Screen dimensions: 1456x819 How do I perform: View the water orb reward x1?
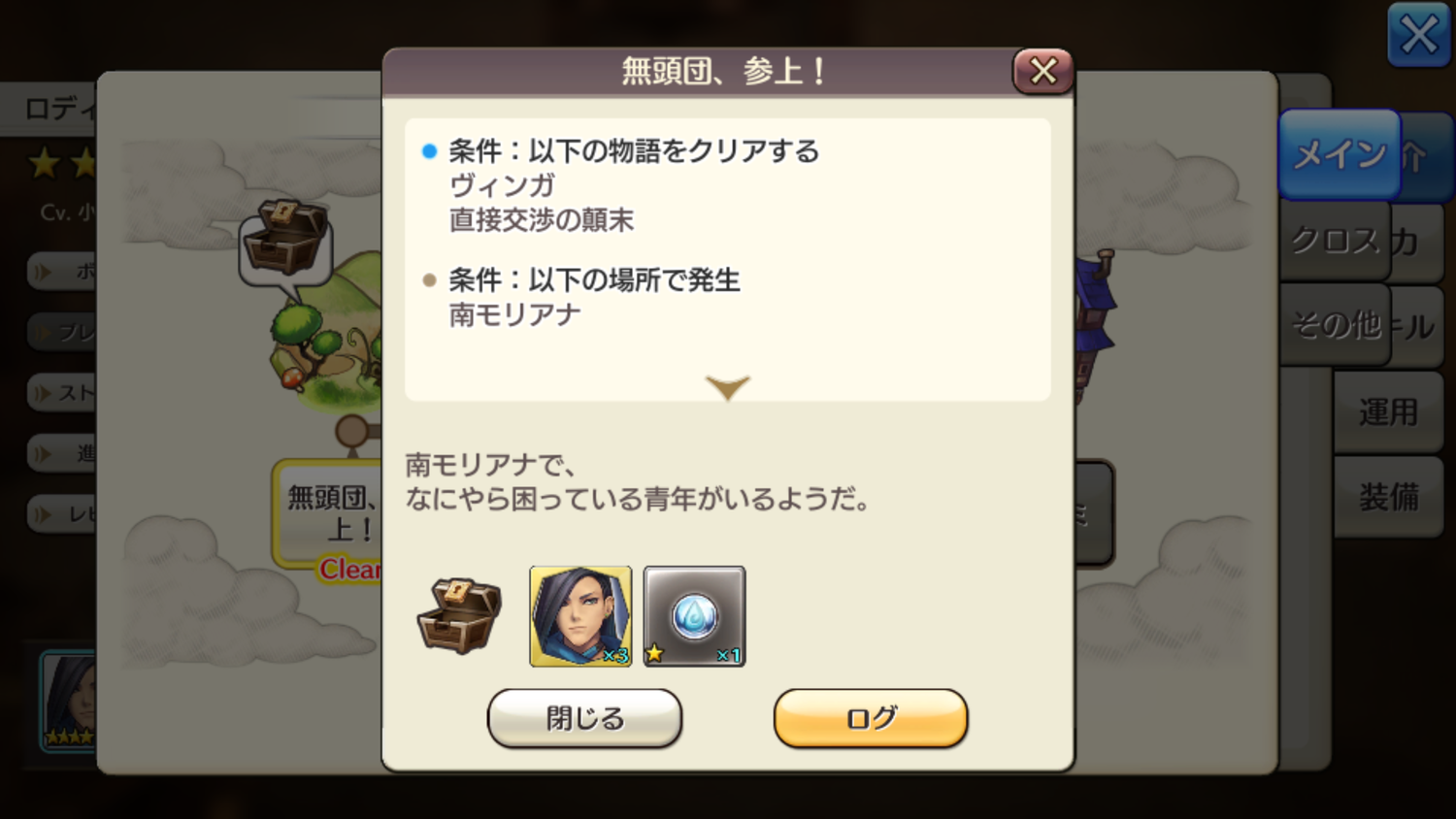(x=694, y=616)
